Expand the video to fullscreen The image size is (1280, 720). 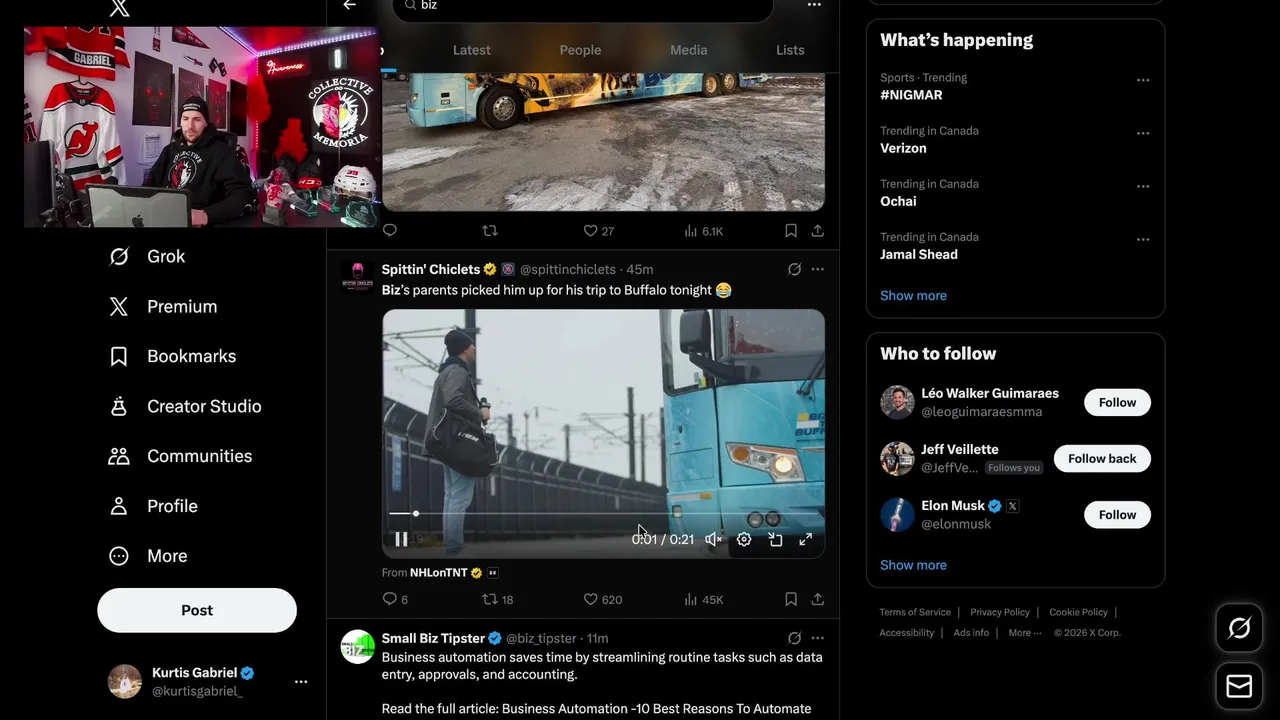[x=805, y=540]
